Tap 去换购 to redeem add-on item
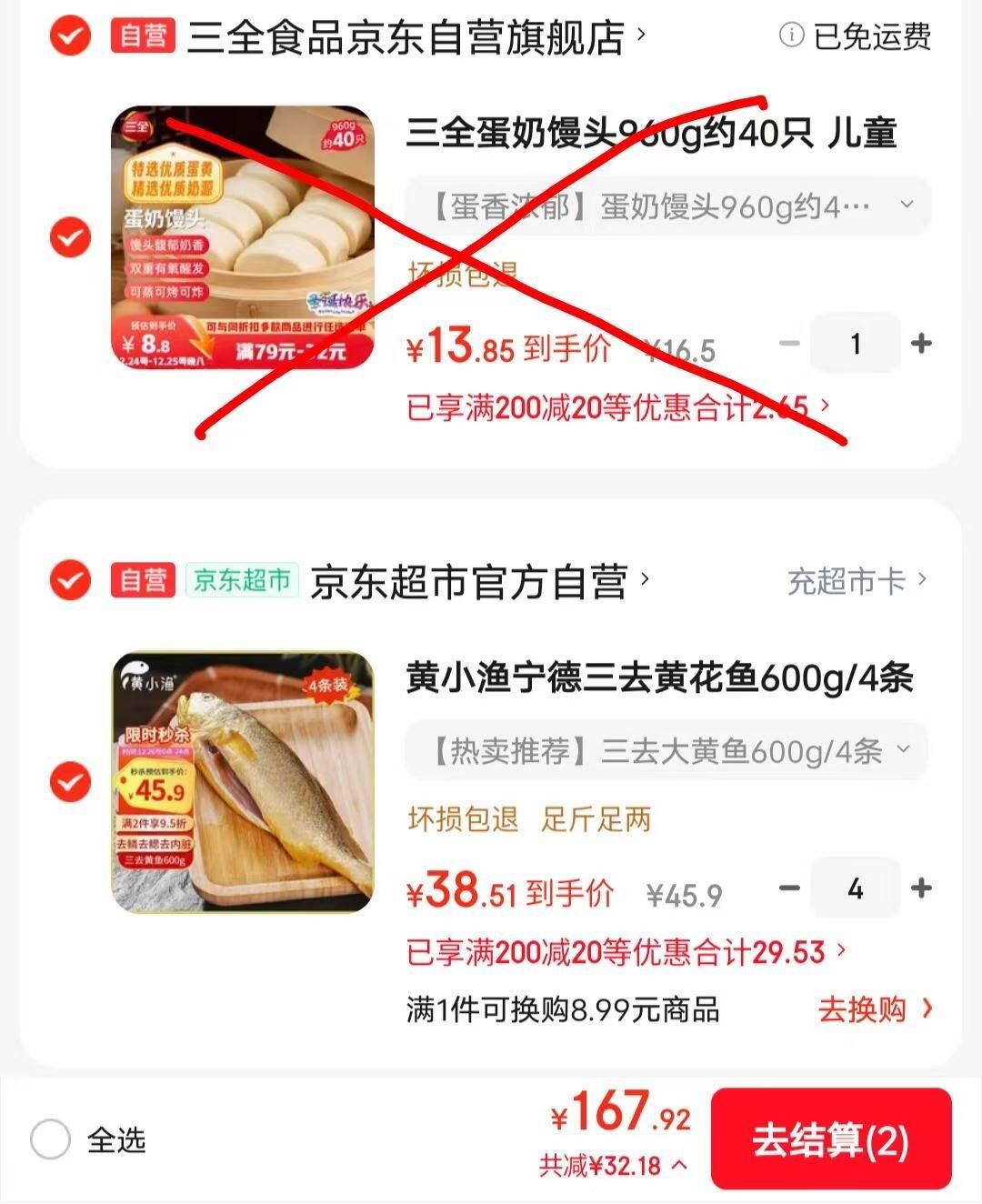Screen dimensions: 982x1204 [x=875, y=1009]
